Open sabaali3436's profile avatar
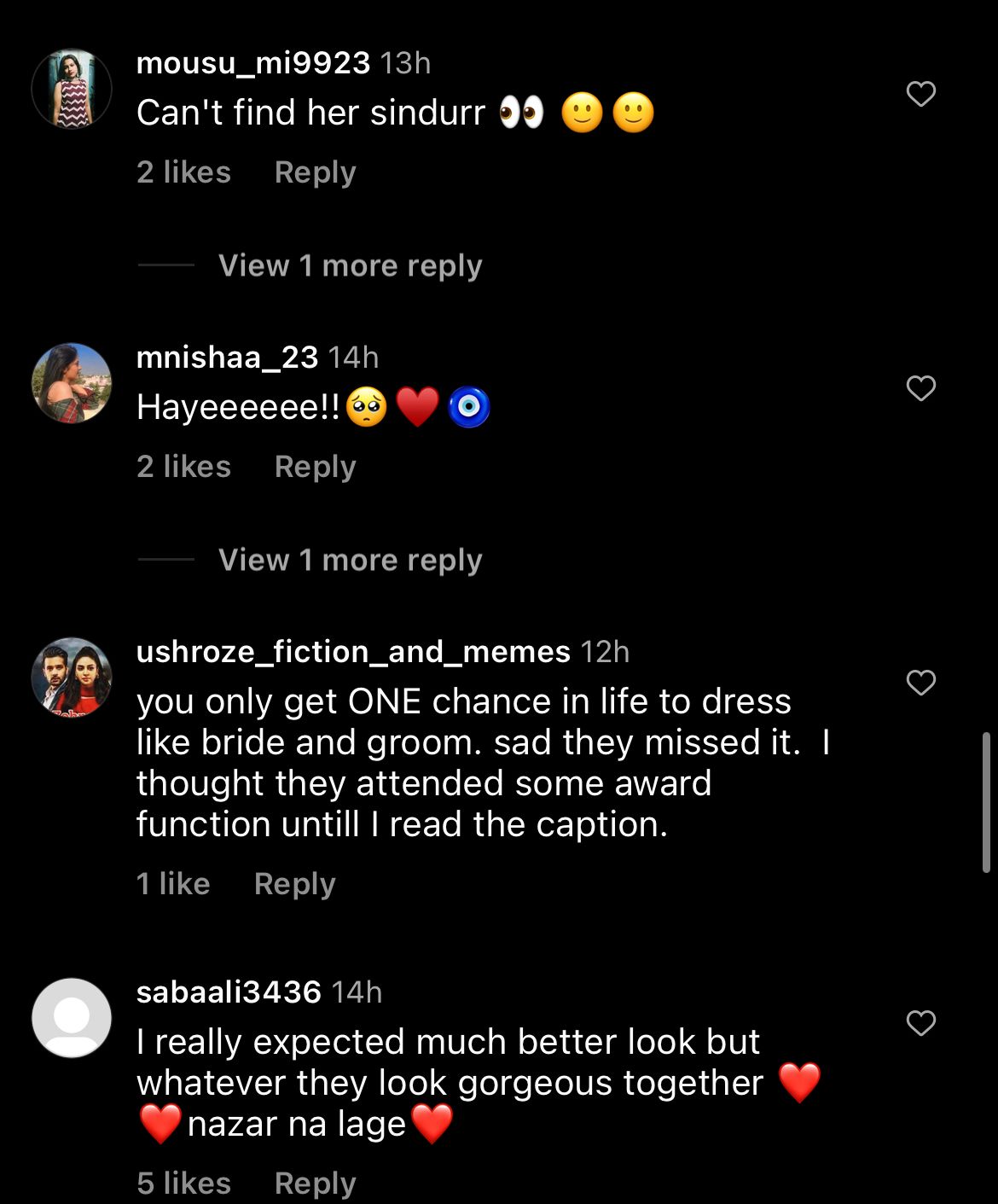 click(72, 1017)
